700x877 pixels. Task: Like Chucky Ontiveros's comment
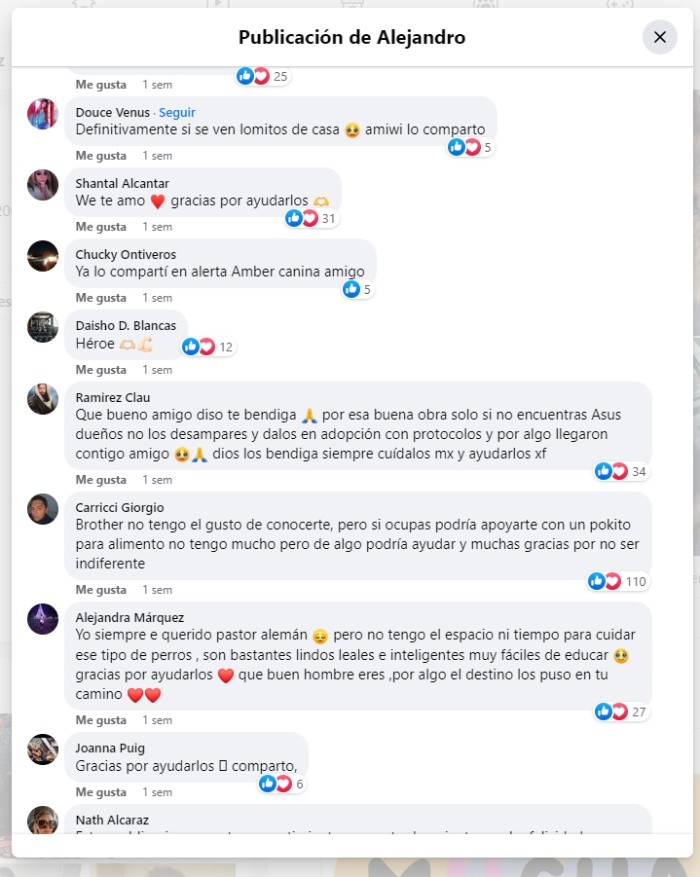tap(101, 298)
